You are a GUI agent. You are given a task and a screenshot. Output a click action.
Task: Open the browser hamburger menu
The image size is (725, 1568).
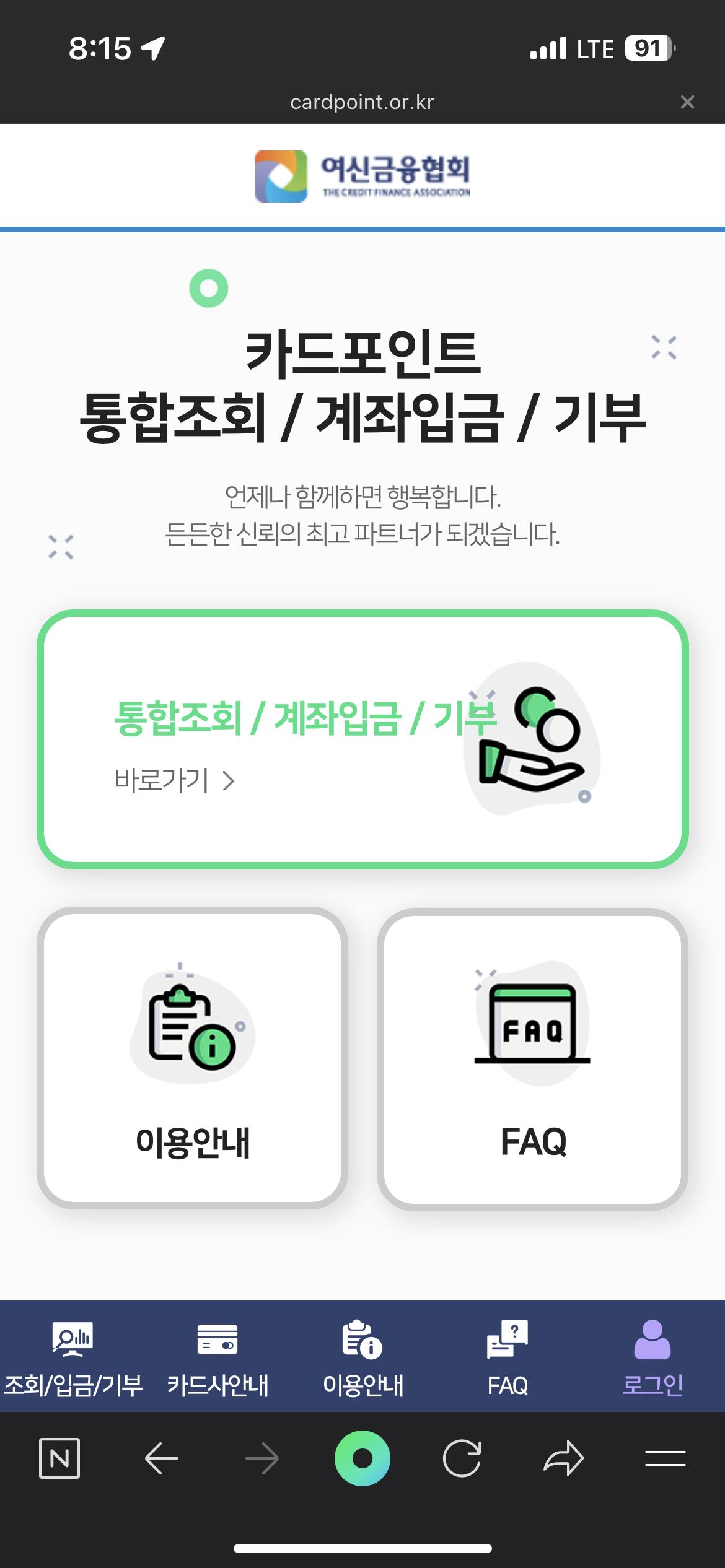point(665,1458)
